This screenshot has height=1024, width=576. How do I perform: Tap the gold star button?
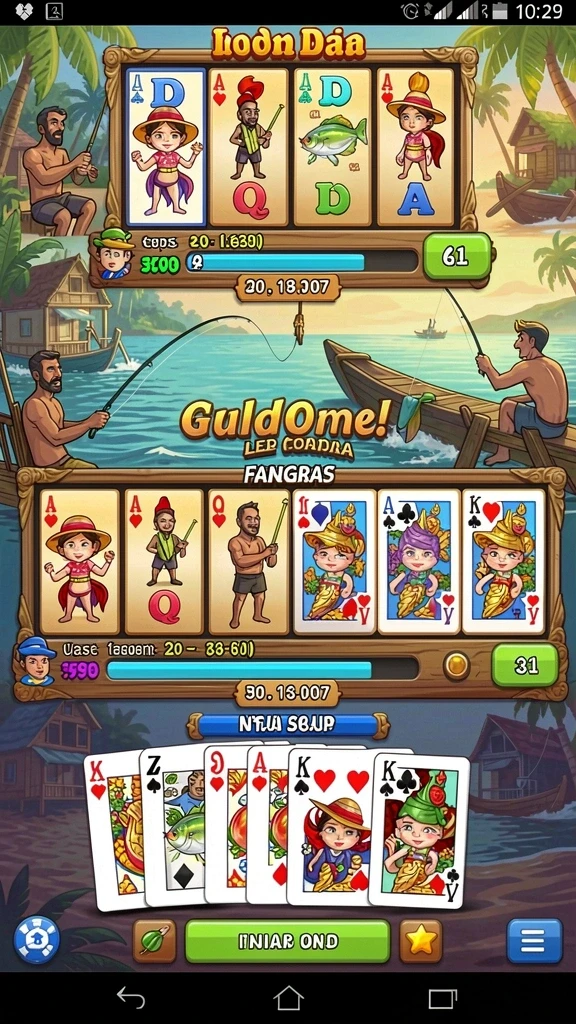click(421, 941)
